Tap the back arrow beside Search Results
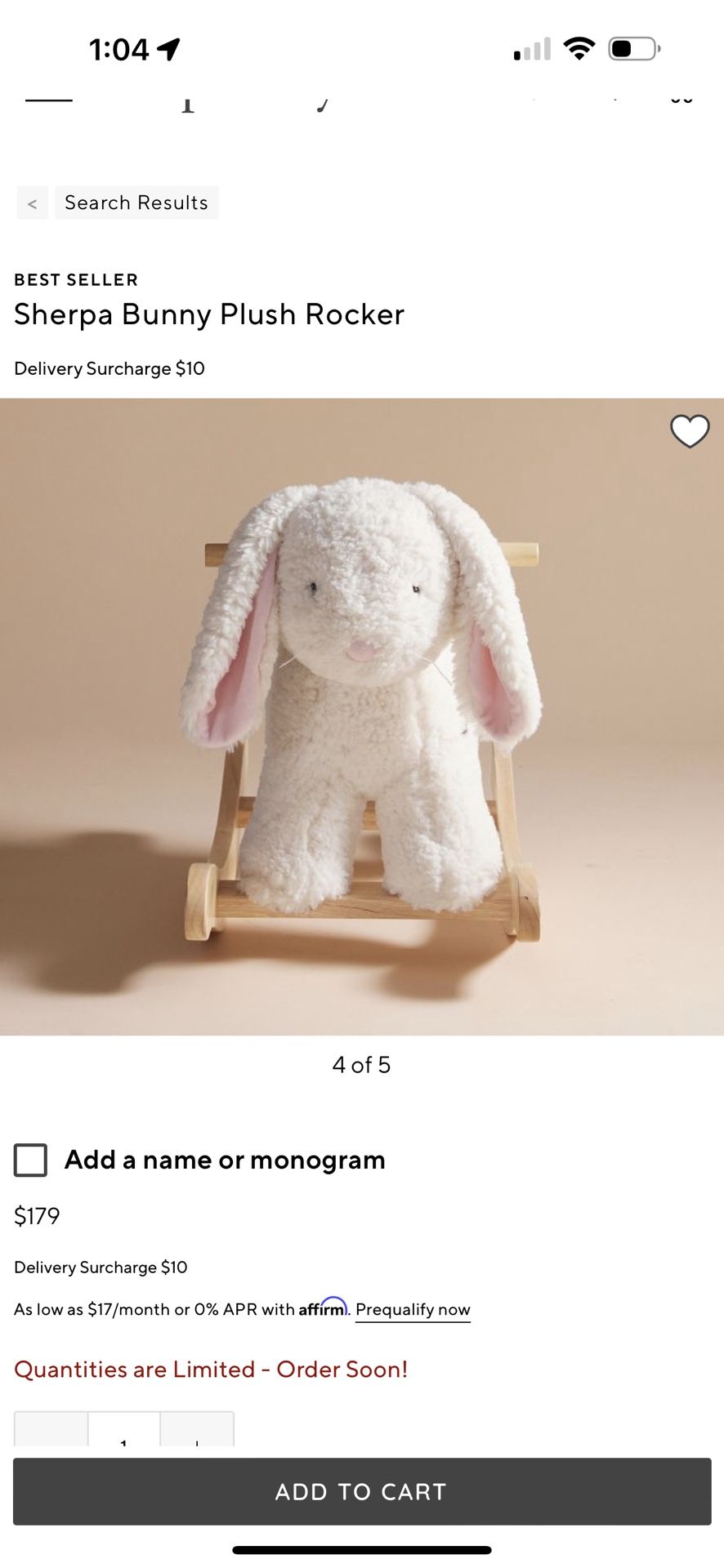The image size is (724, 1568). point(33,203)
